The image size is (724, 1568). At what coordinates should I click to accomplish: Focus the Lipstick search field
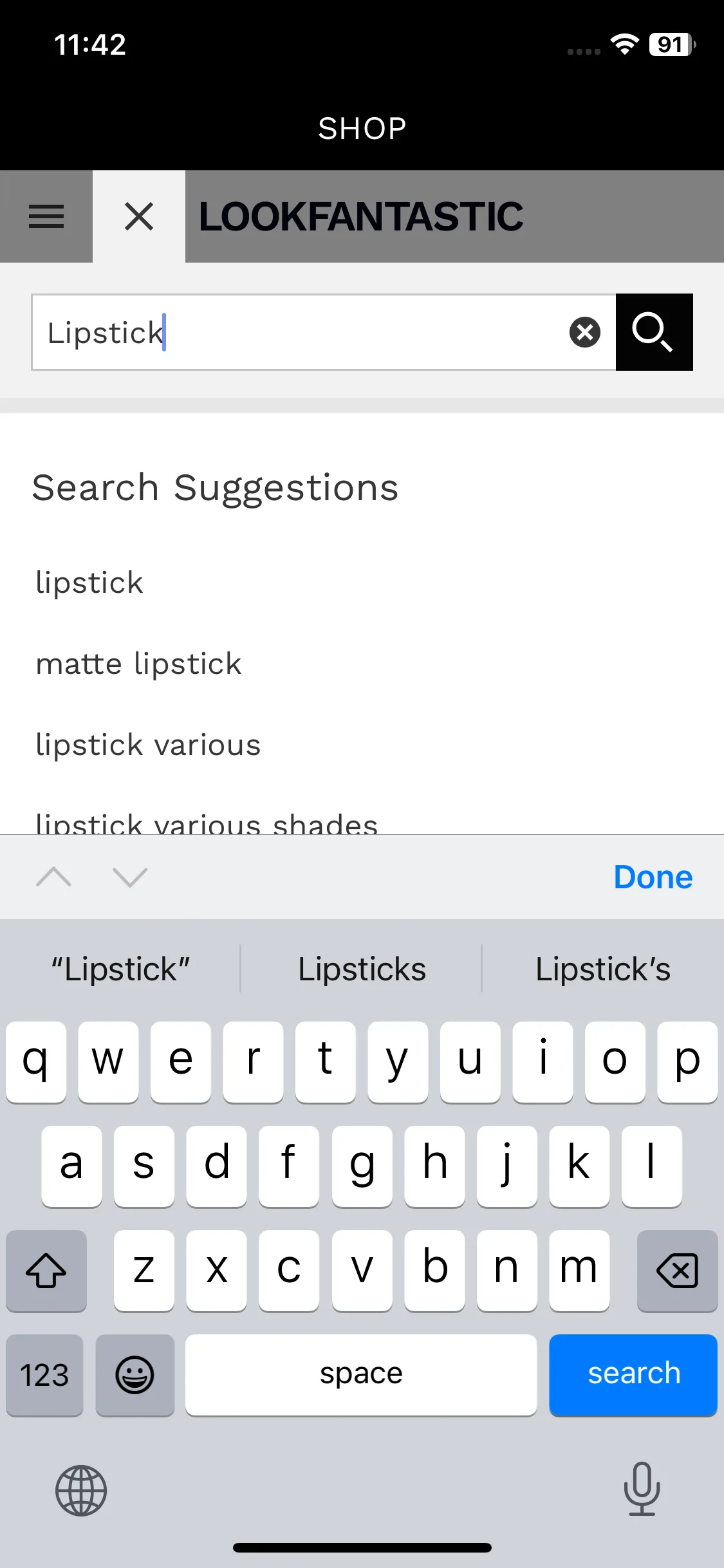pos(296,332)
